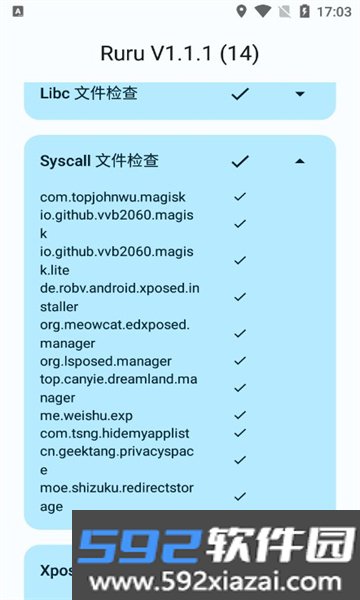Expand the Libc 文件检查 section
Viewport: 360px width, 600px height.
coord(300,94)
